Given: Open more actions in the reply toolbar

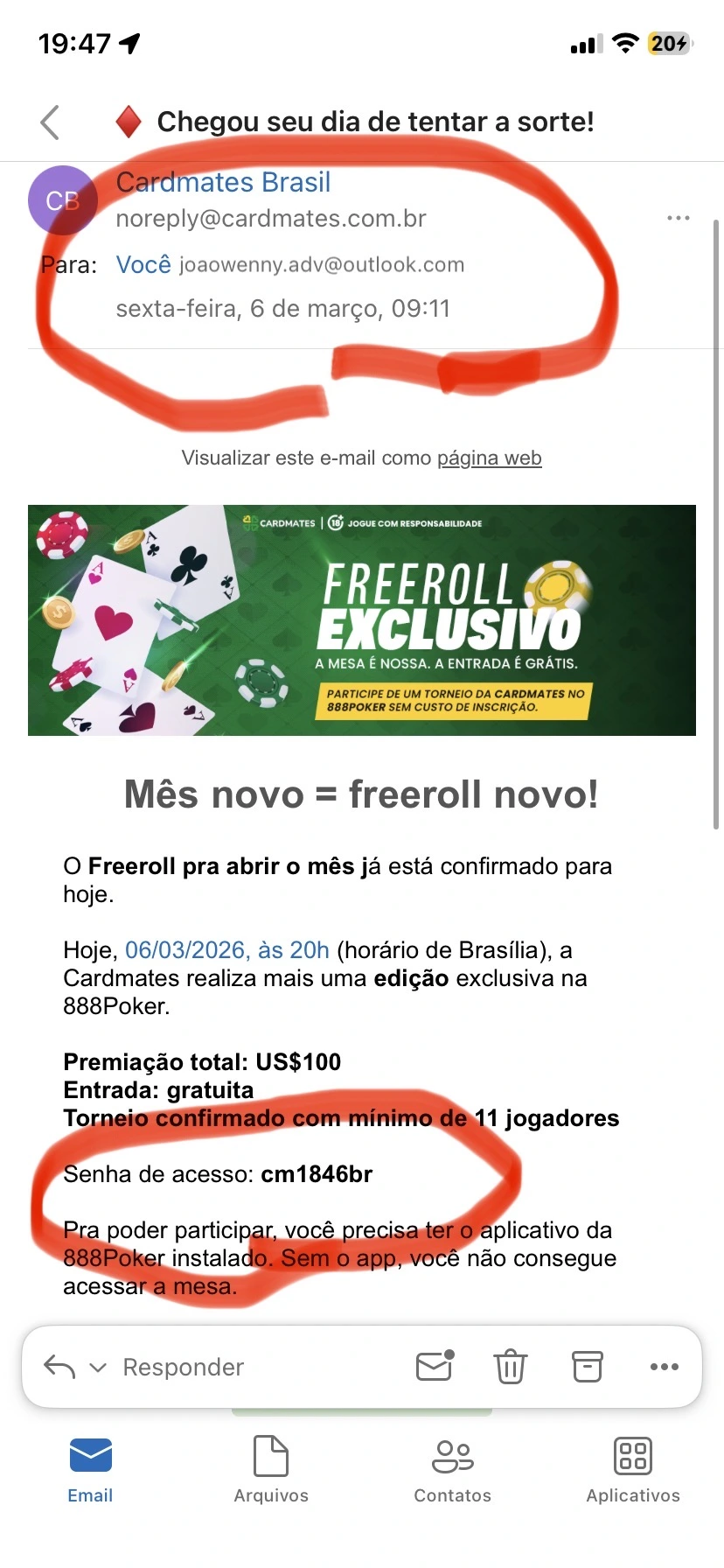Looking at the screenshot, I should point(664,1366).
